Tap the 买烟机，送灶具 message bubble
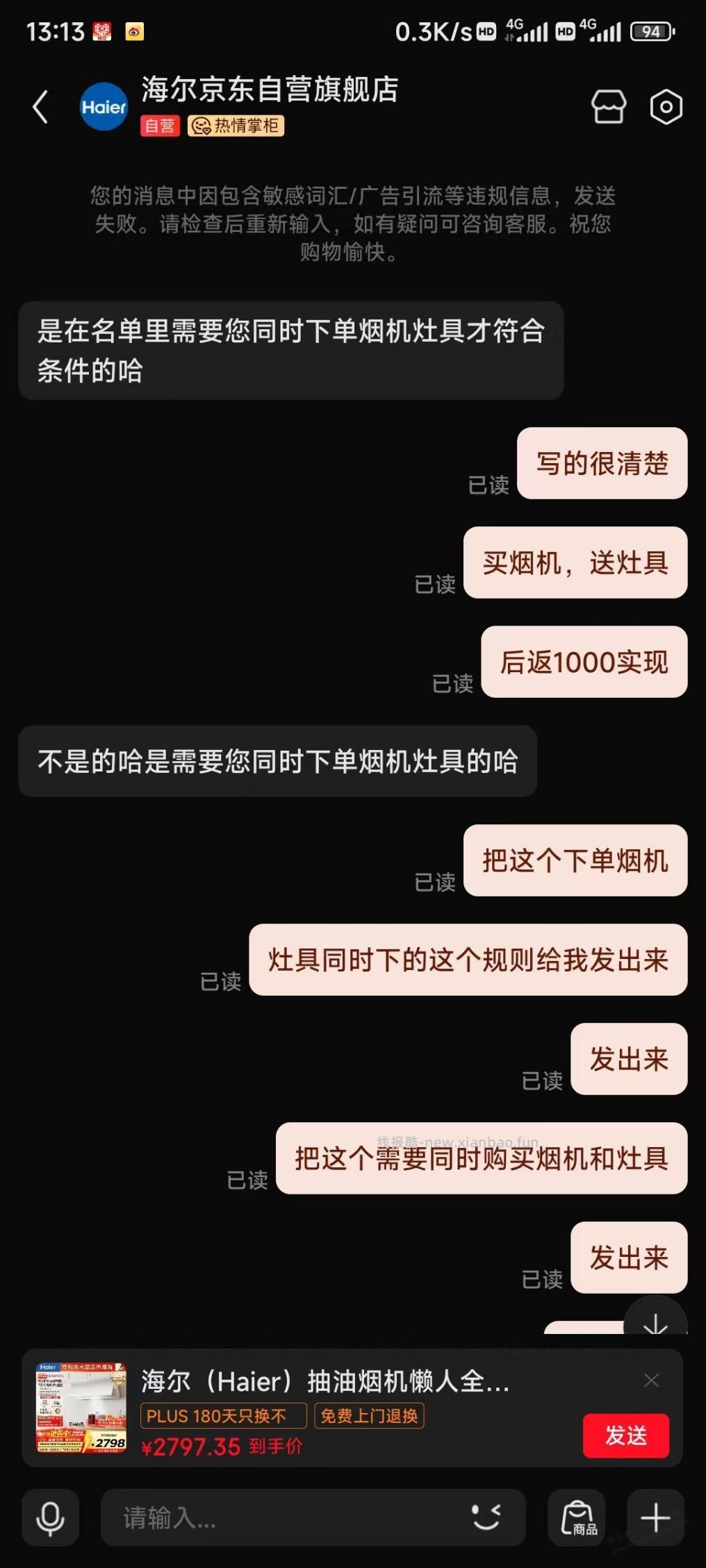 coord(577,564)
